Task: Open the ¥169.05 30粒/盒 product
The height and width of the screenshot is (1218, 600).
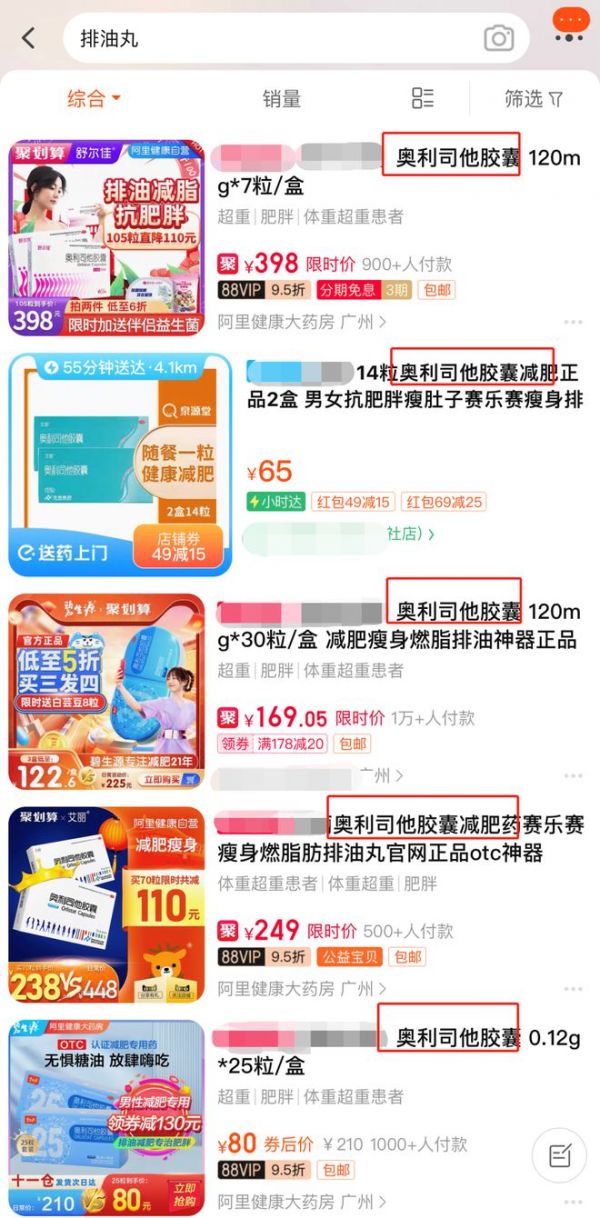Action: (300, 691)
